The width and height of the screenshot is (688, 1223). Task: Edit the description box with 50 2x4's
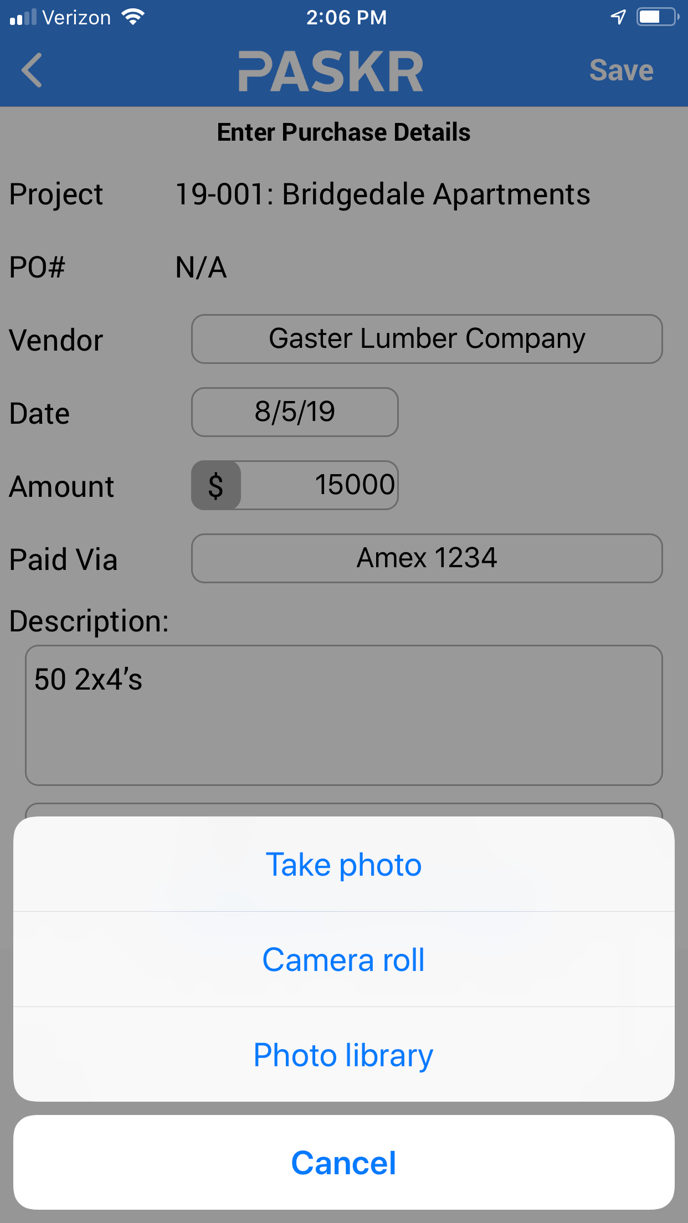click(x=343, y=715)
